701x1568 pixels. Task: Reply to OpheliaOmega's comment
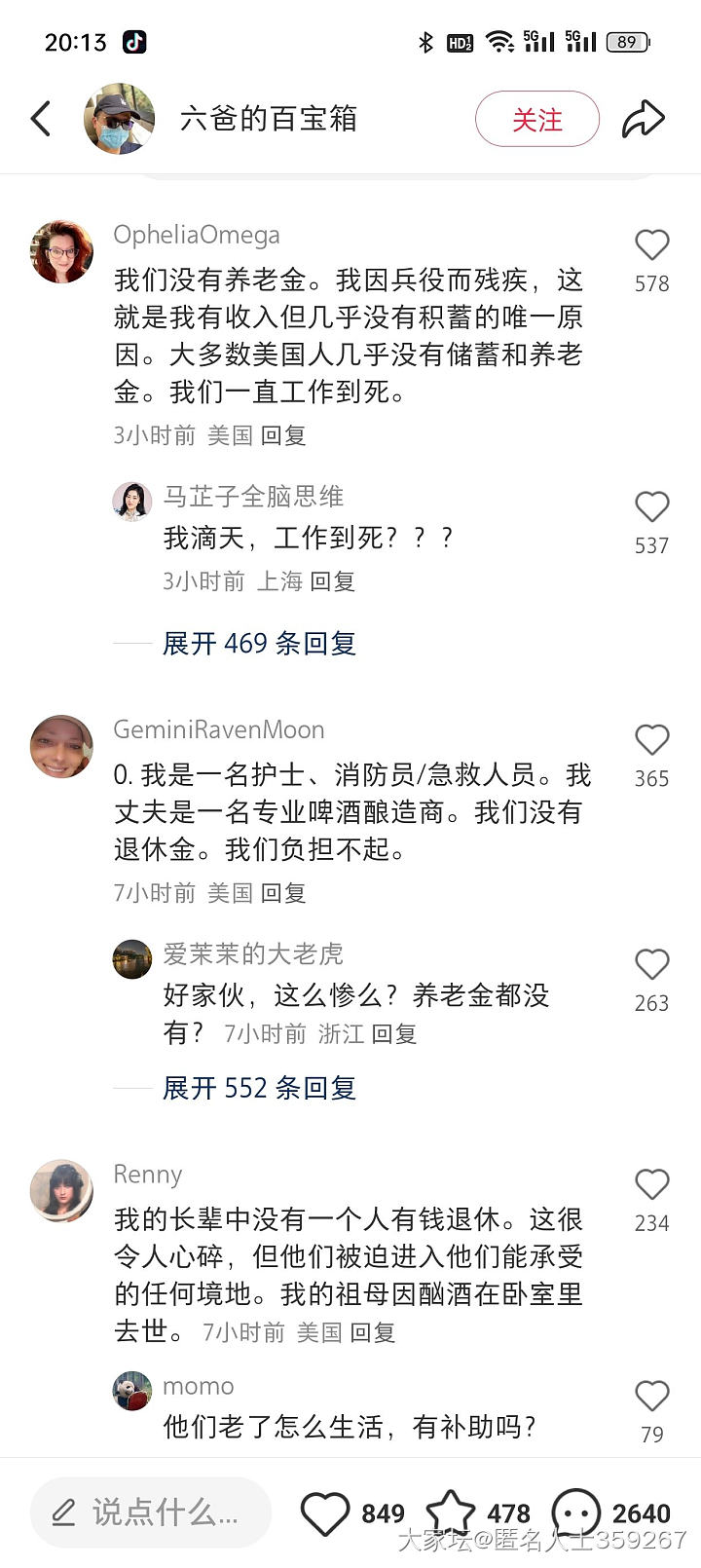[283, 435]
